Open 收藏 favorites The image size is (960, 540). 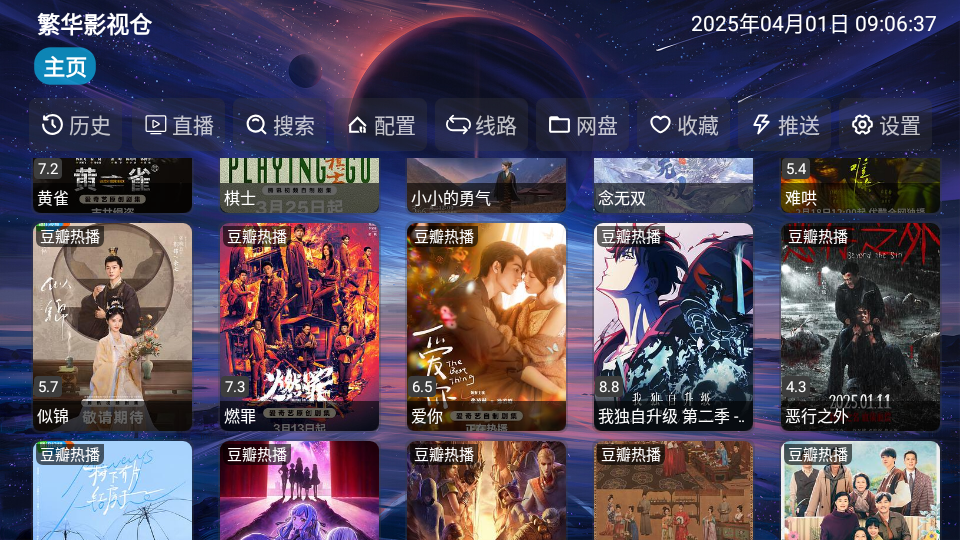coord(685,125)
